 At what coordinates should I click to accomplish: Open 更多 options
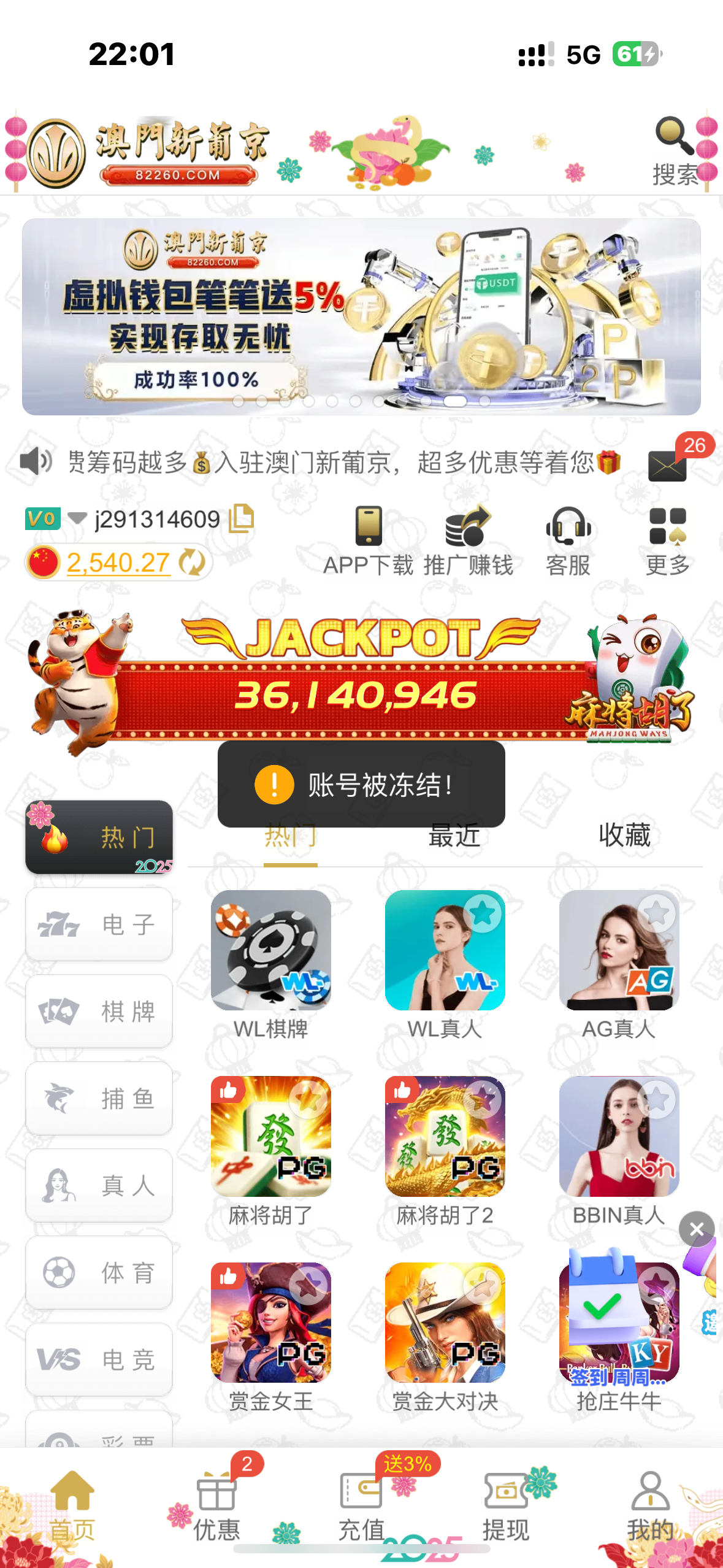tap(667, 540)
